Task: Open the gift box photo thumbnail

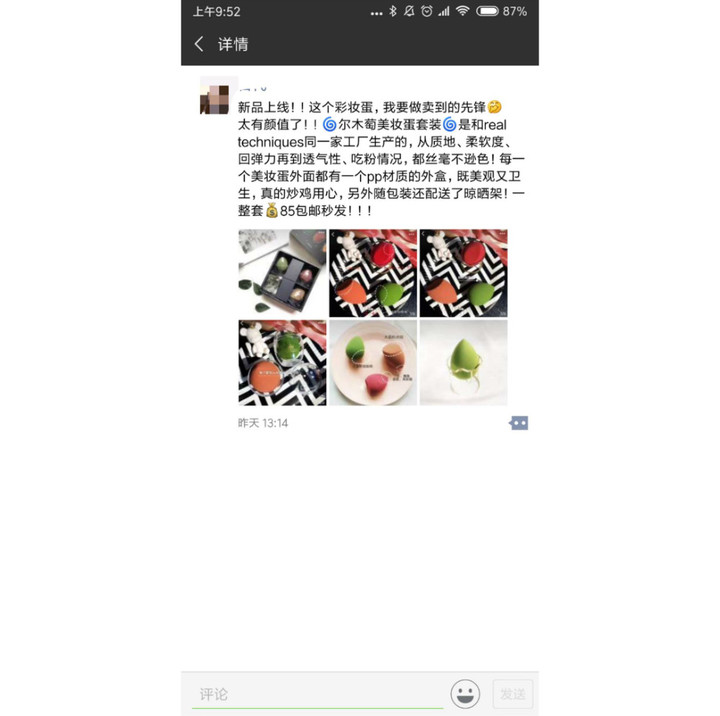Action: 282,273
